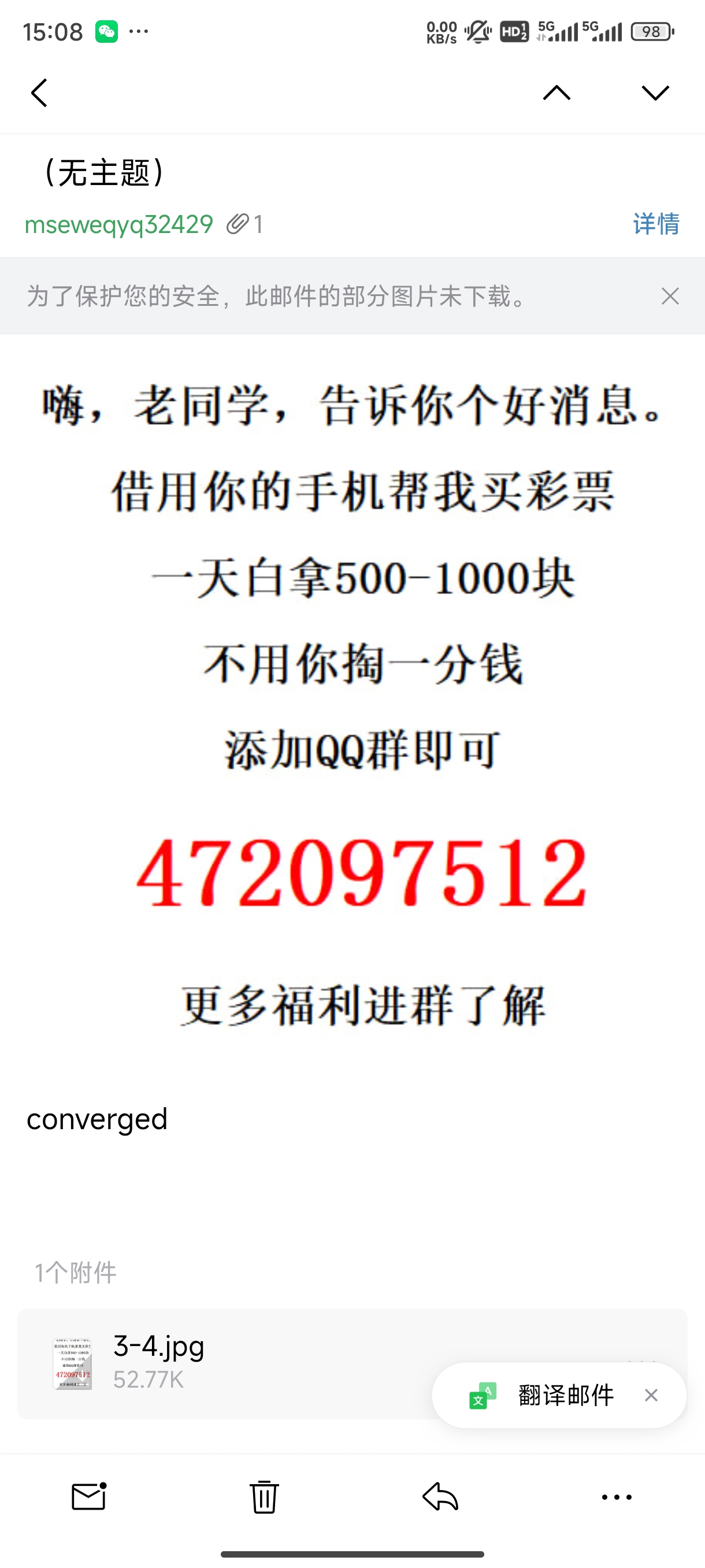The width and height of the screenshot is (705, 1568).
Task: Open sender mseweqyq32429 details
Action: [118, 224]
